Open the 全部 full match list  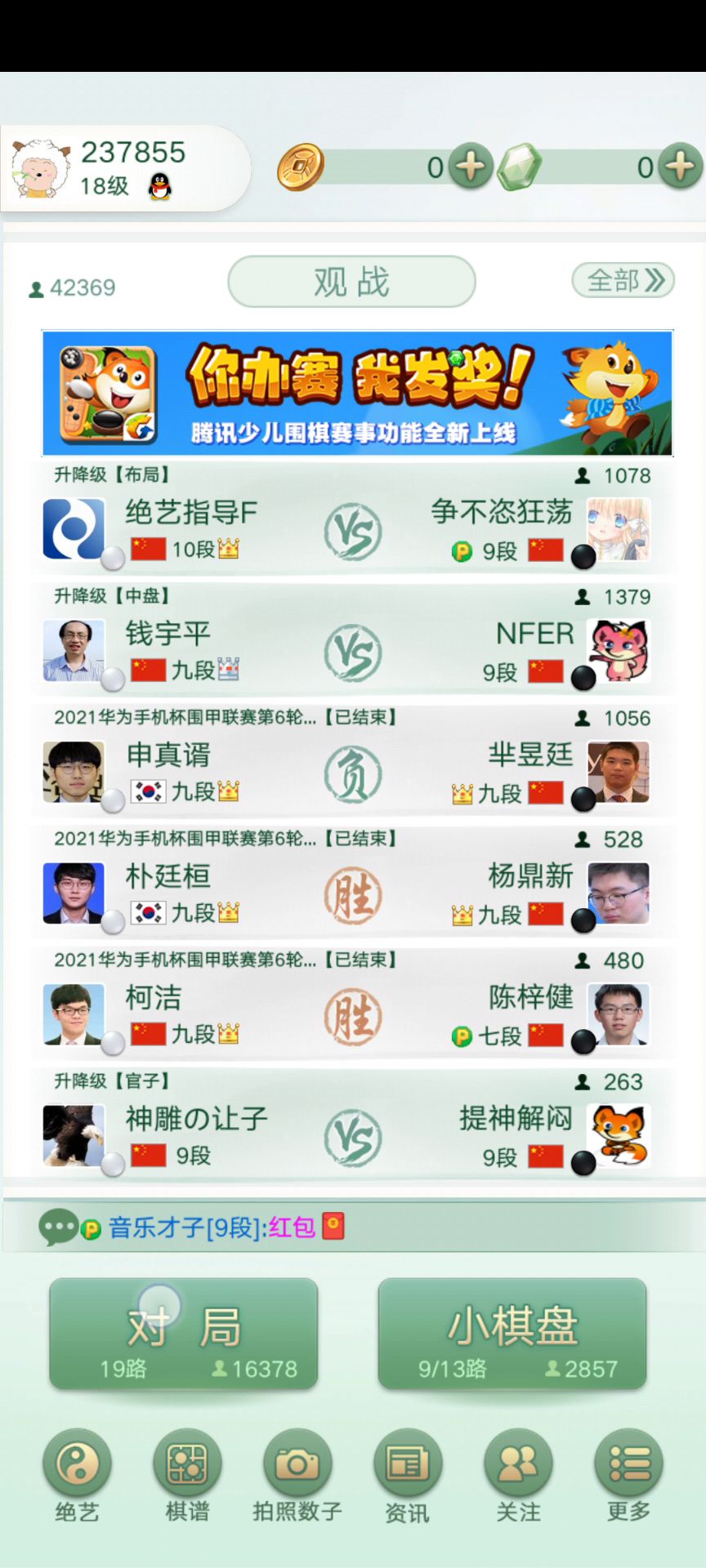(623, 280)
